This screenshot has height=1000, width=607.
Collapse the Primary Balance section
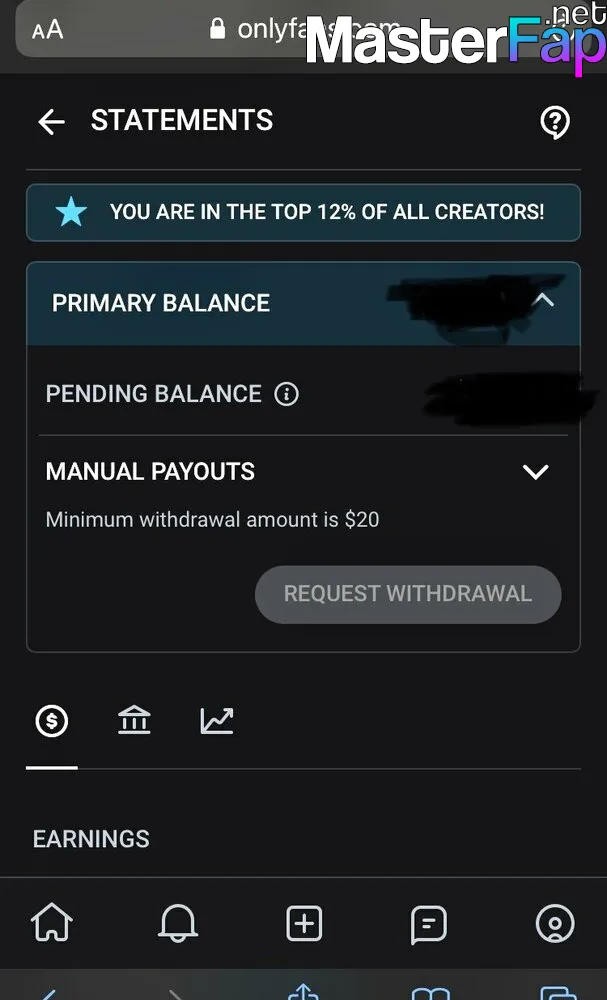(543, 300)
